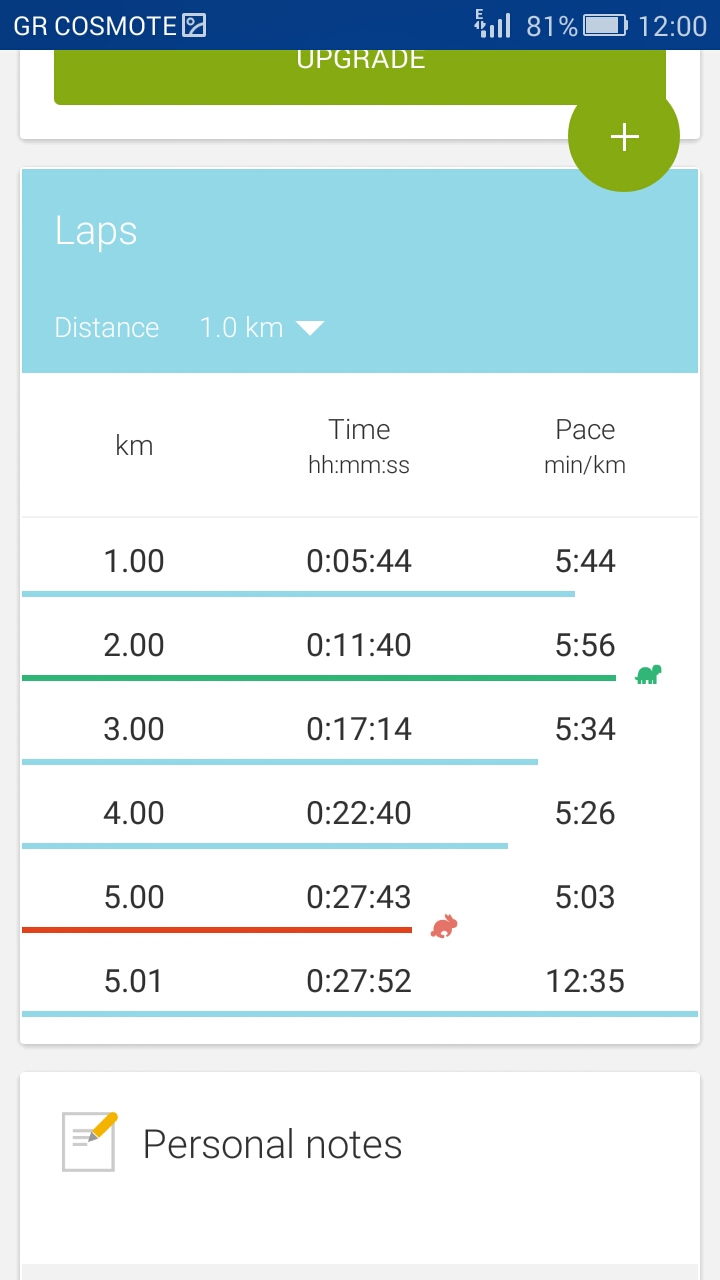Expand the lap distance 1.0 km dropdown
Image resolution: width=720 pixels, height=1280 pixels.
262,328
